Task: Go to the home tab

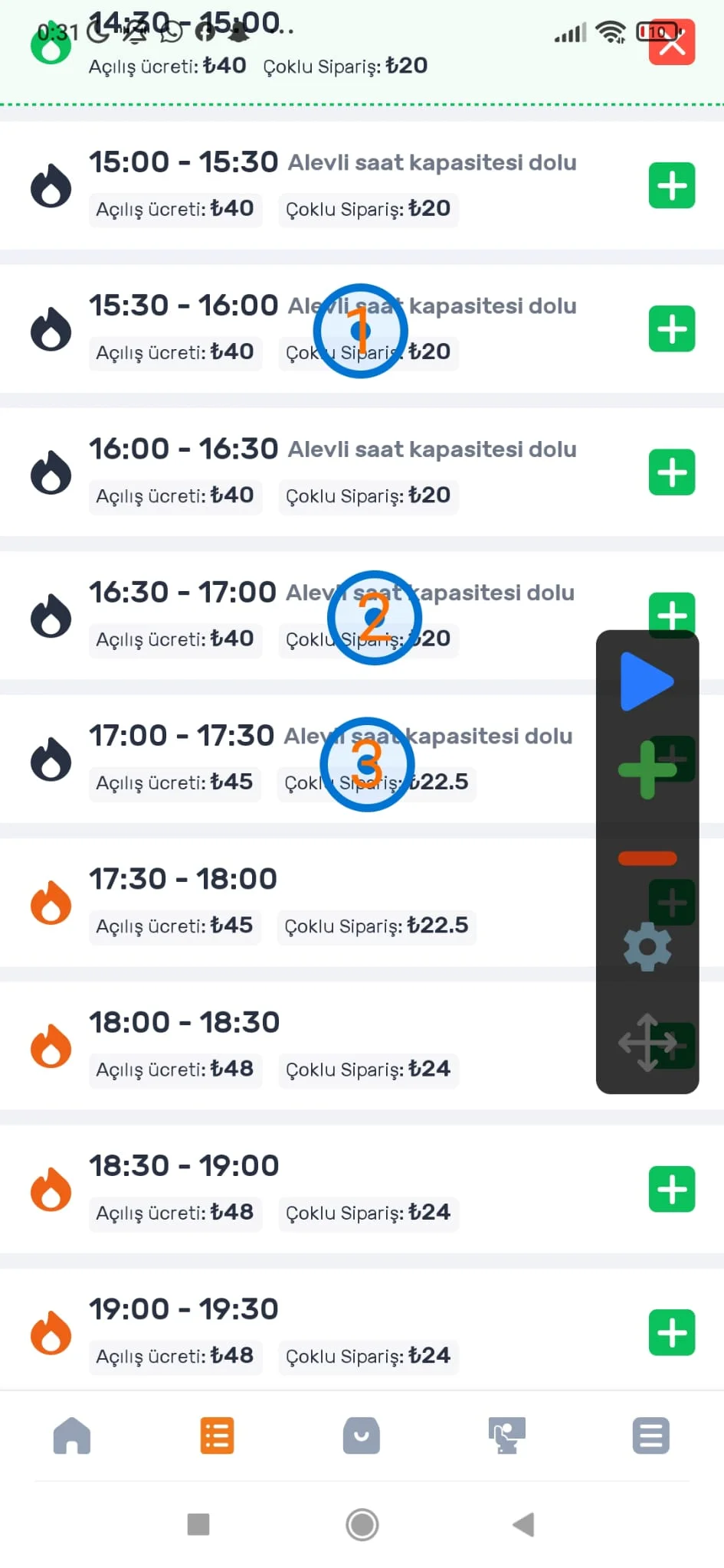Action: [x=72, y=1436]
